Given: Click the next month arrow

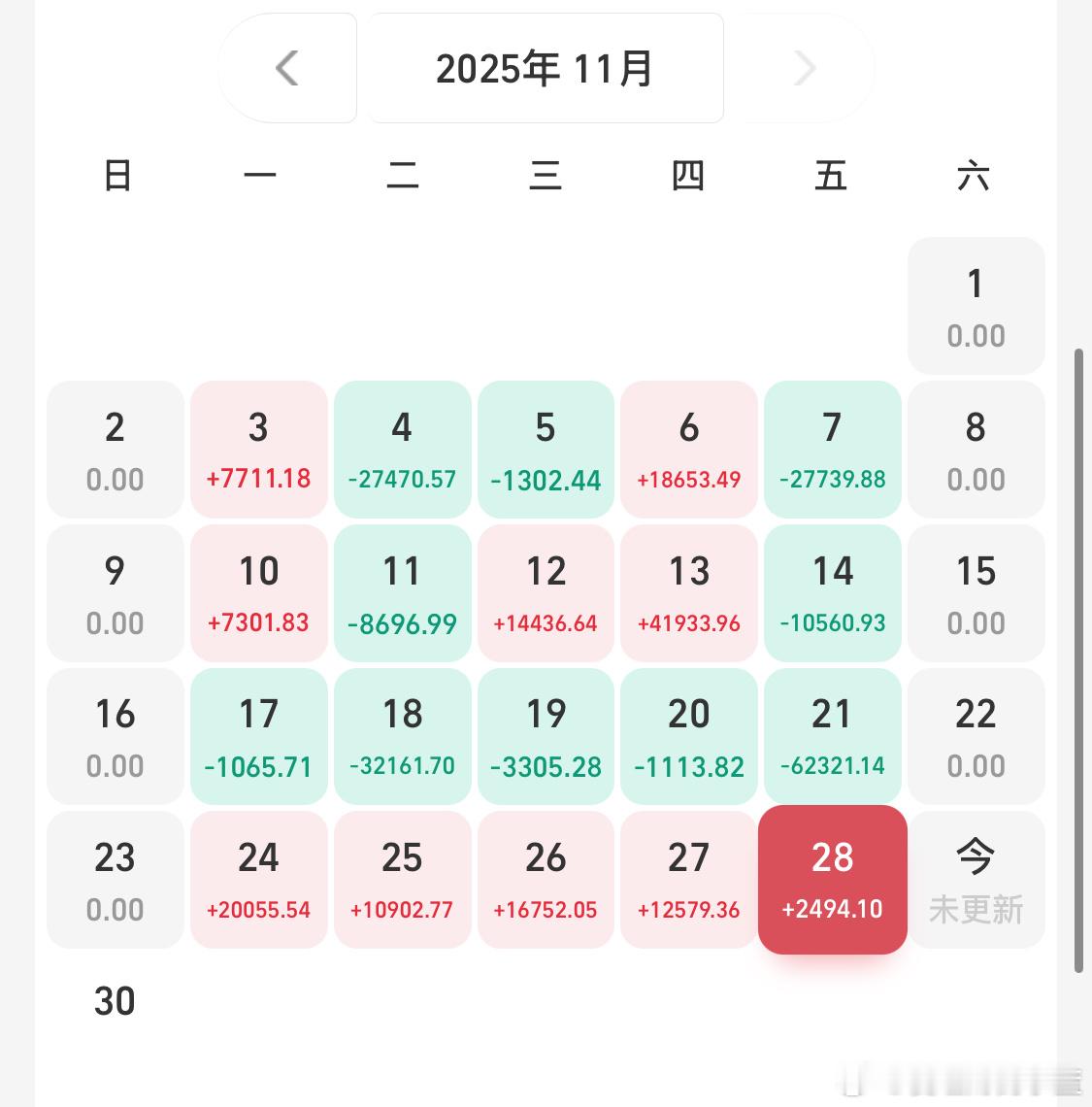Looking at the screenshot, I should click(804, 68).
